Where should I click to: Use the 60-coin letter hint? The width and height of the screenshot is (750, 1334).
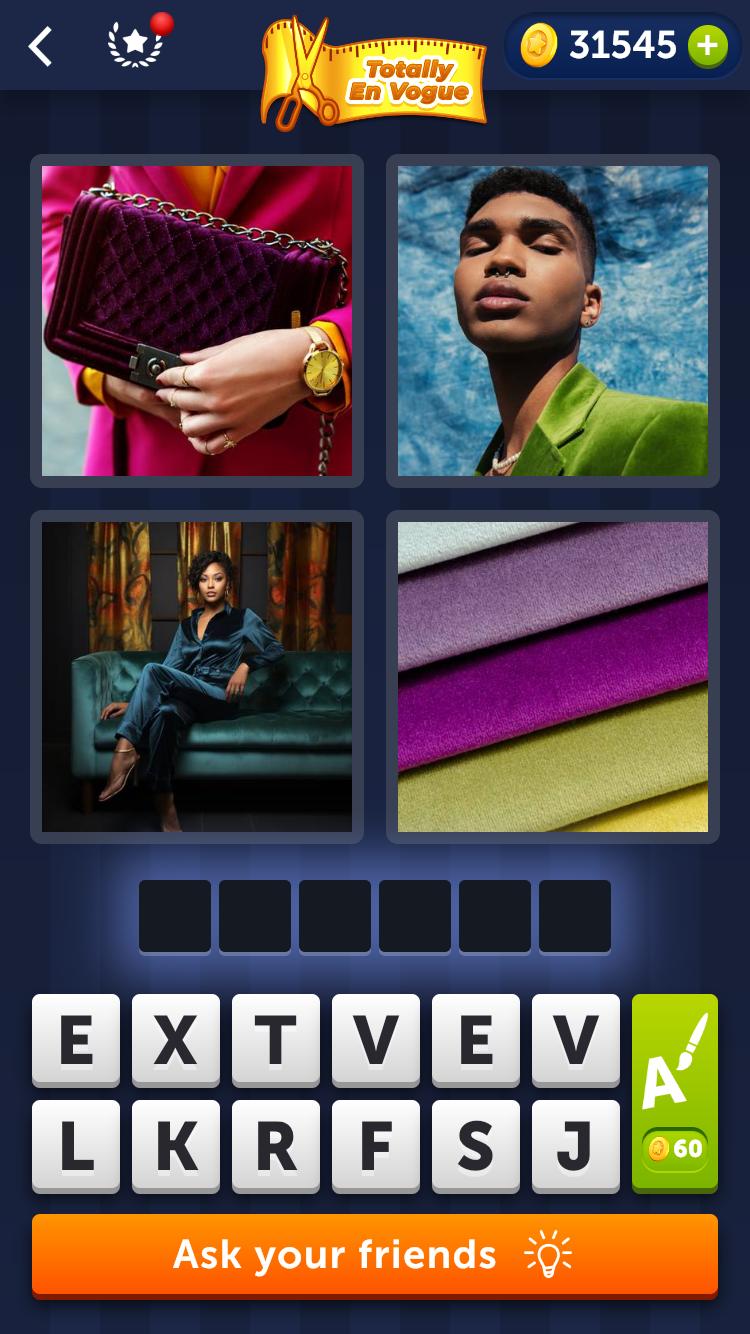coord(675,1092)
